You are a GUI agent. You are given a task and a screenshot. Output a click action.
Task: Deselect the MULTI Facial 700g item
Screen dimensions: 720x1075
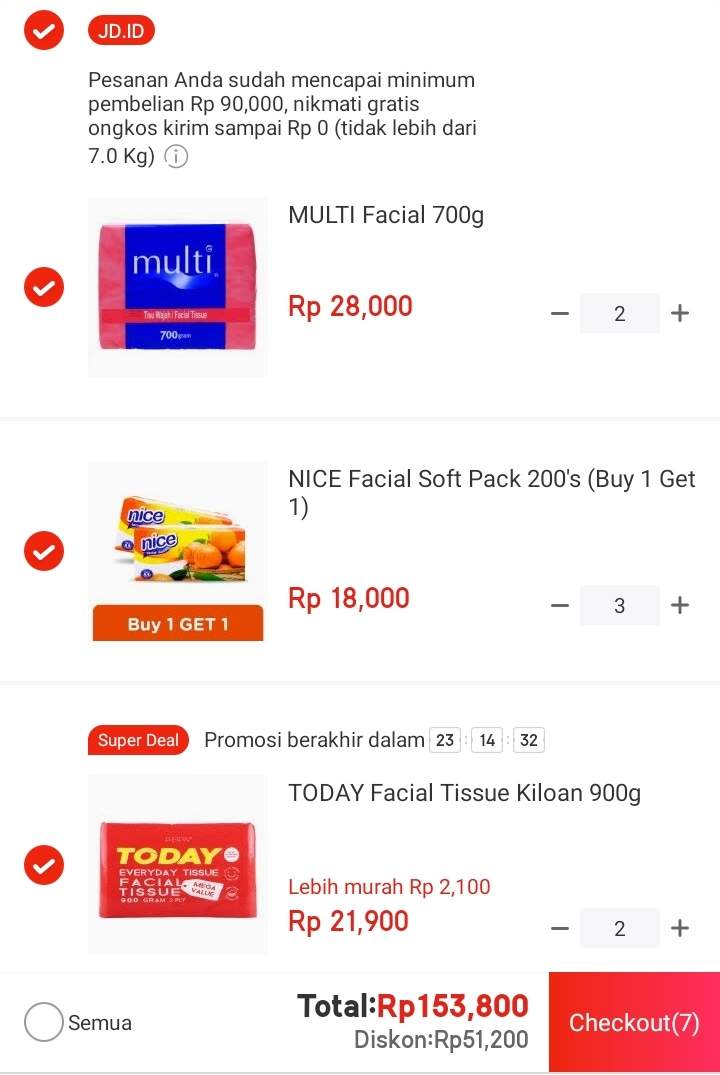[43, 288]
